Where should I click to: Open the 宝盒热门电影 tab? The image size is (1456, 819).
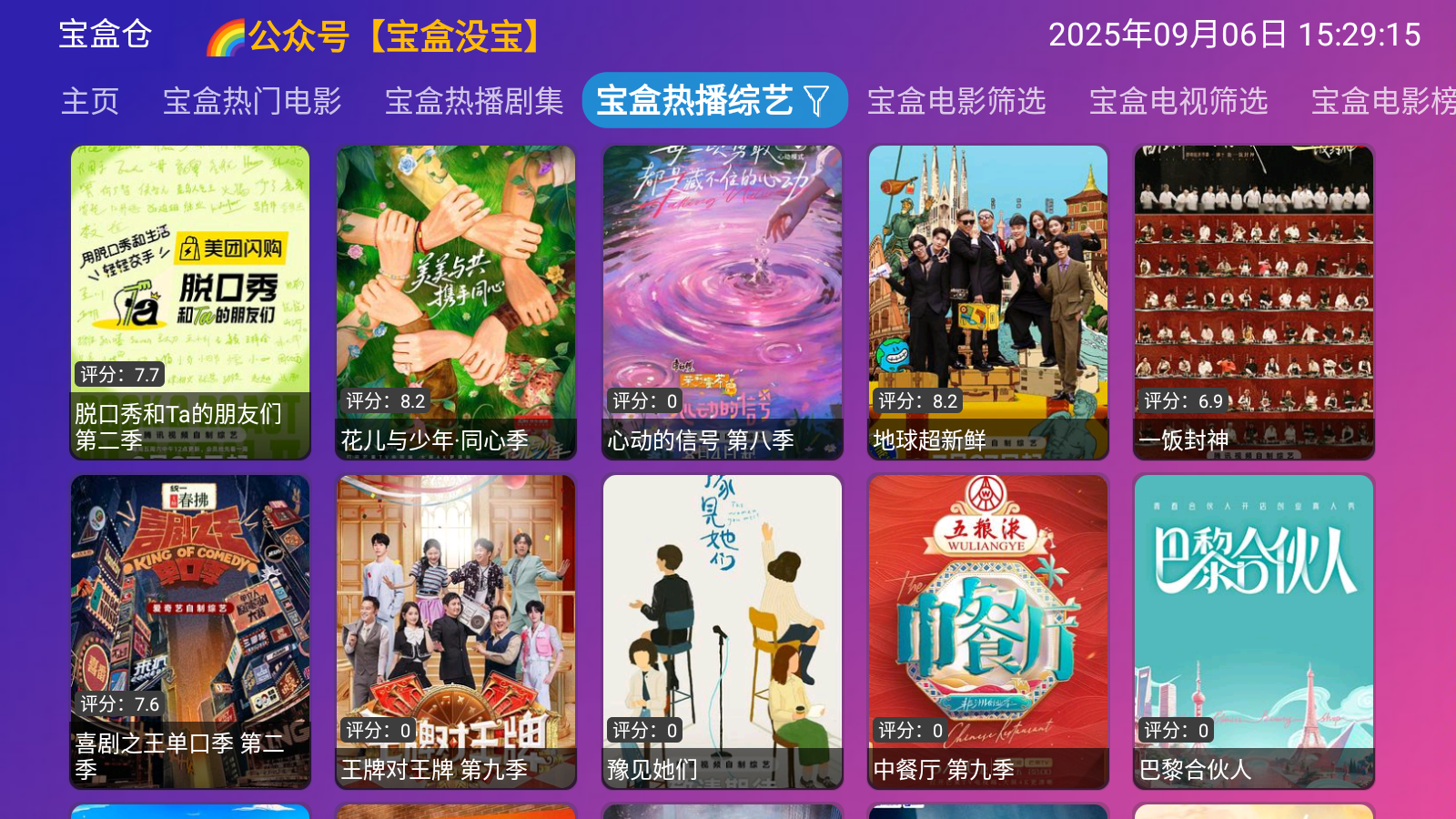(x=252, y=101)
